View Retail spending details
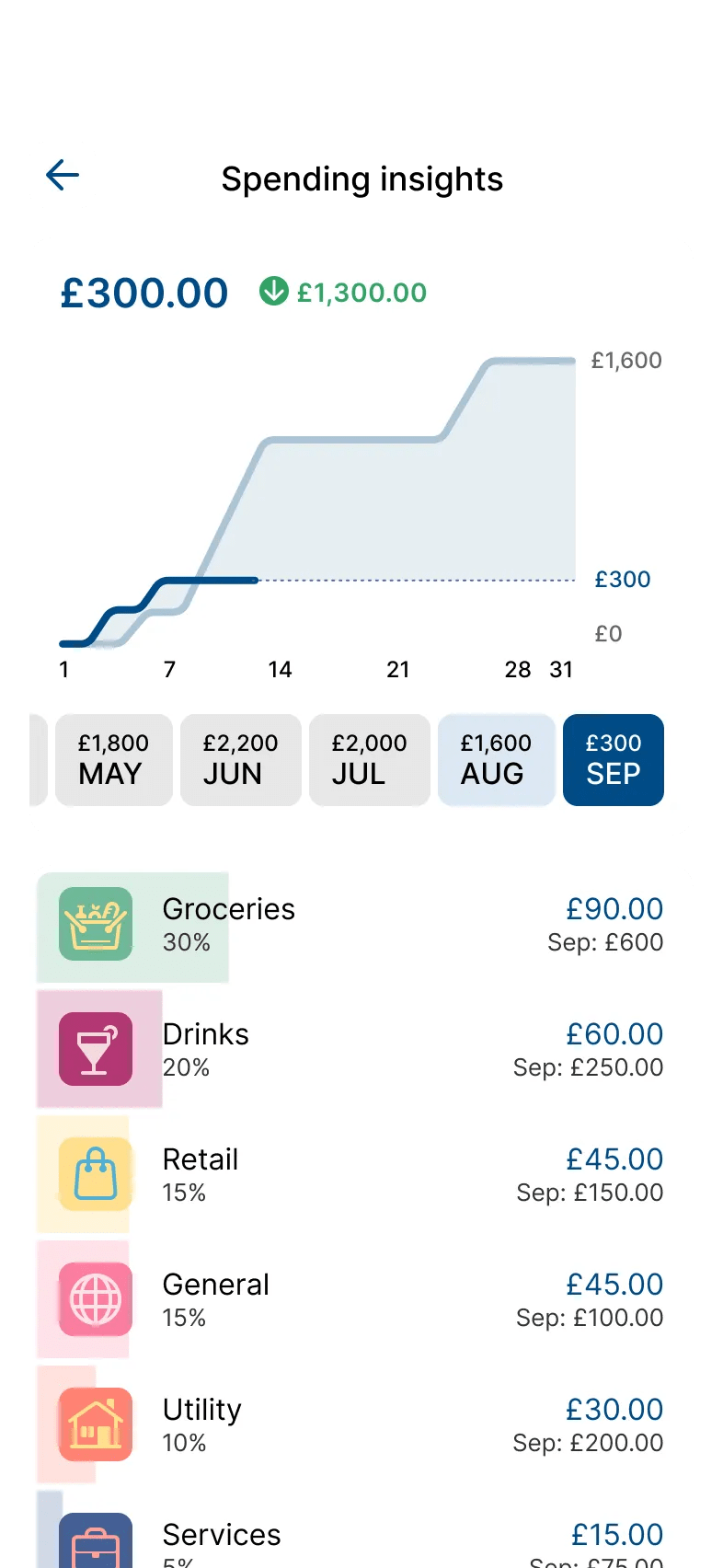This screenshot has width=723, height=1568. [x=361, y=1175]
